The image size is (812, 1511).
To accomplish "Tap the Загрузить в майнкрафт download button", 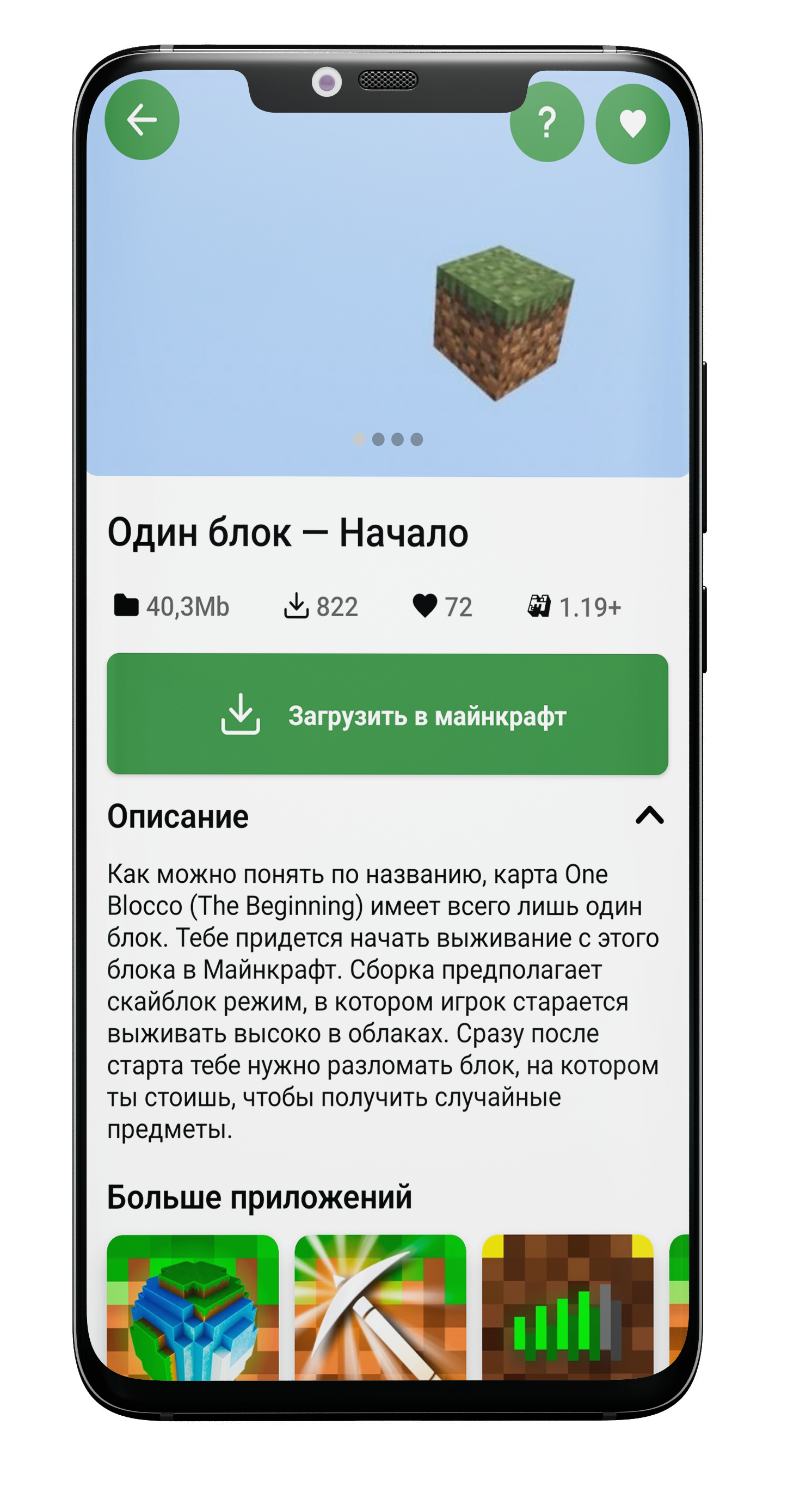I will [x=387, y=714].
